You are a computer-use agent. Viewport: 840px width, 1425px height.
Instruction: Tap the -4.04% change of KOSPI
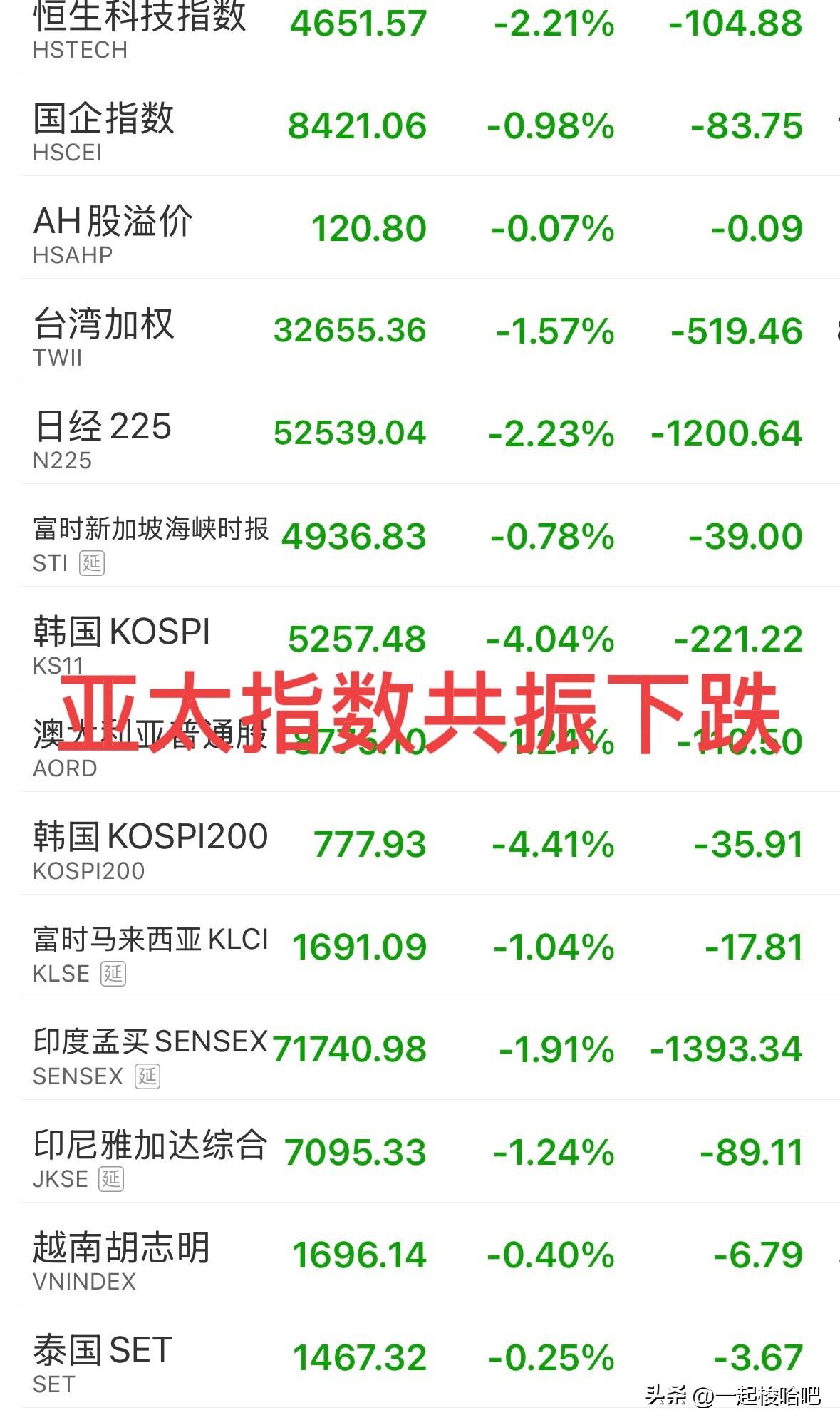tap(556, 640)
